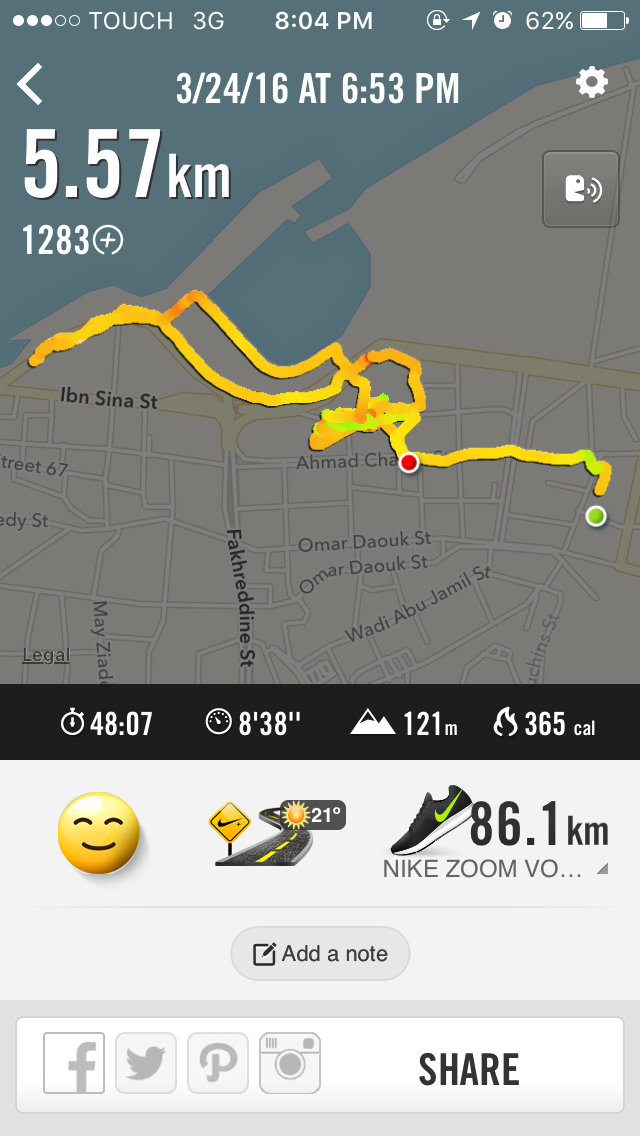Viewport: 640px width, 1136px height.
Task: Tap the voice feedback button on map
Action: point(581,189)
